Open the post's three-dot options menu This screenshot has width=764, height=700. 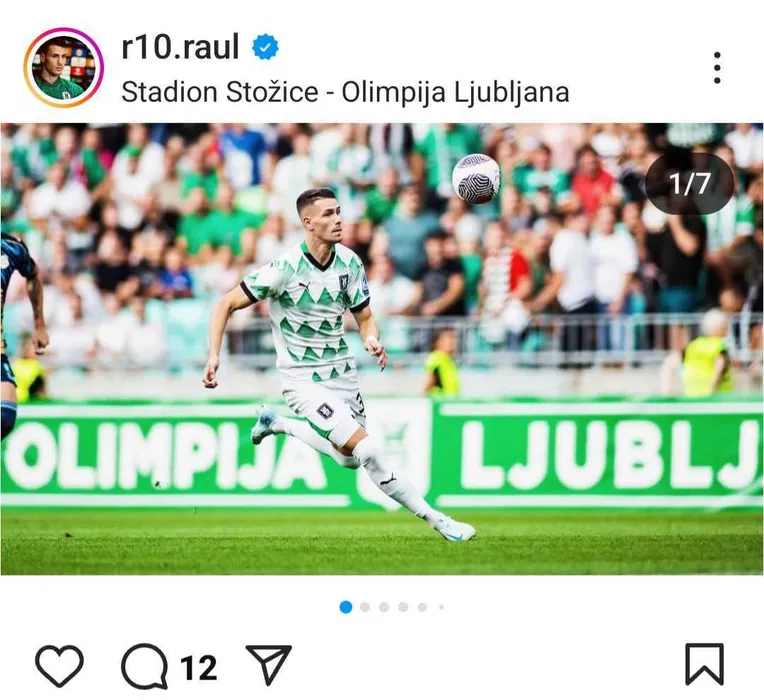click(x=717, y=67)
